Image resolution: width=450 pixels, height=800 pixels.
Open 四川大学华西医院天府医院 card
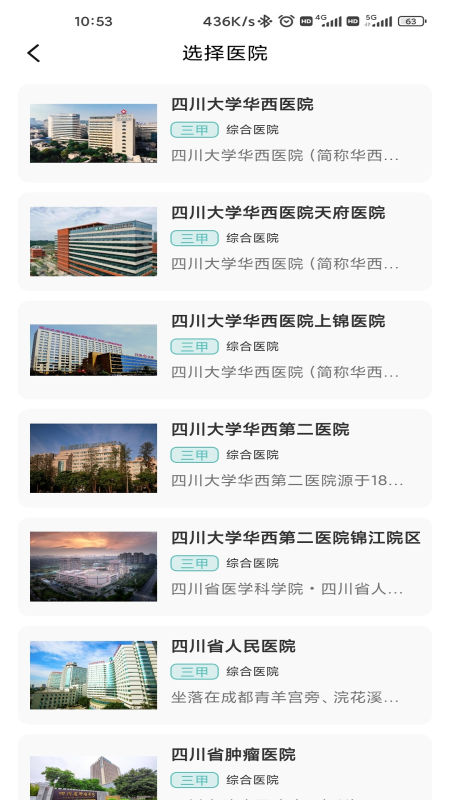(x=225, y=241)
